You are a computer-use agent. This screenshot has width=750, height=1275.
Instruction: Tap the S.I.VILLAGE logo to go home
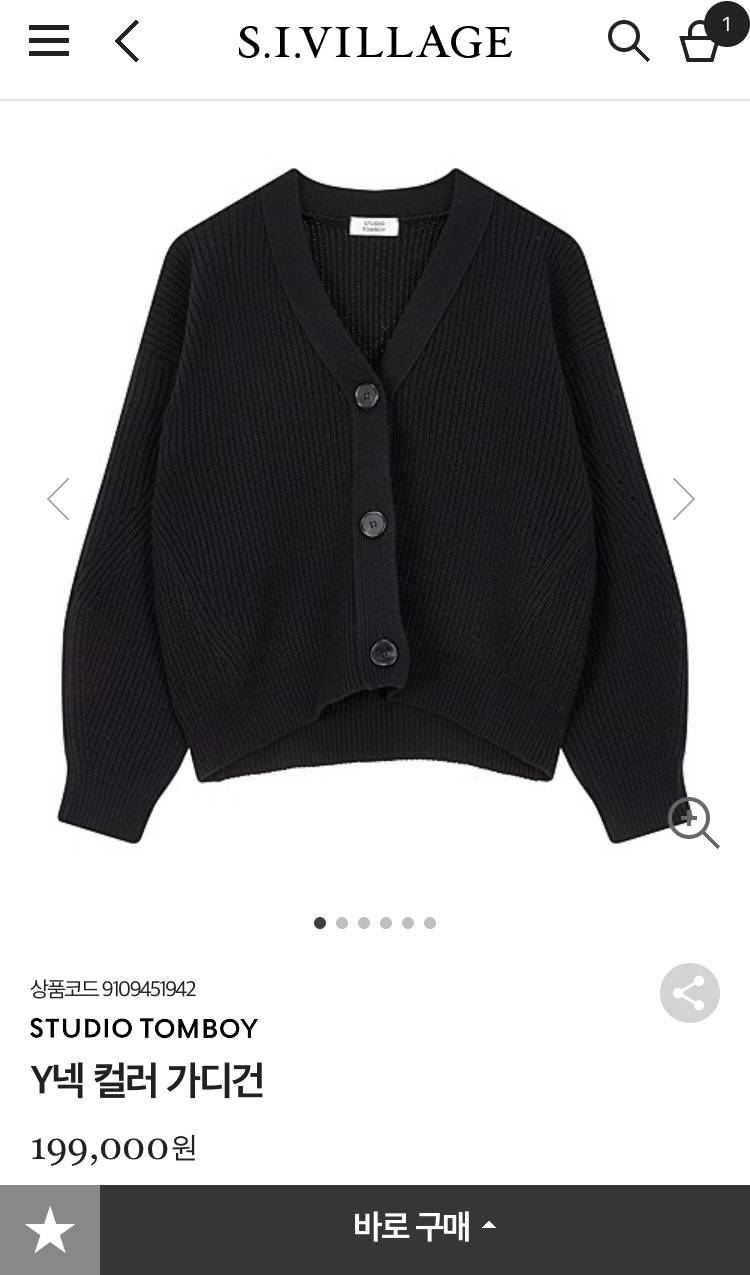click(x=374, y=42)
